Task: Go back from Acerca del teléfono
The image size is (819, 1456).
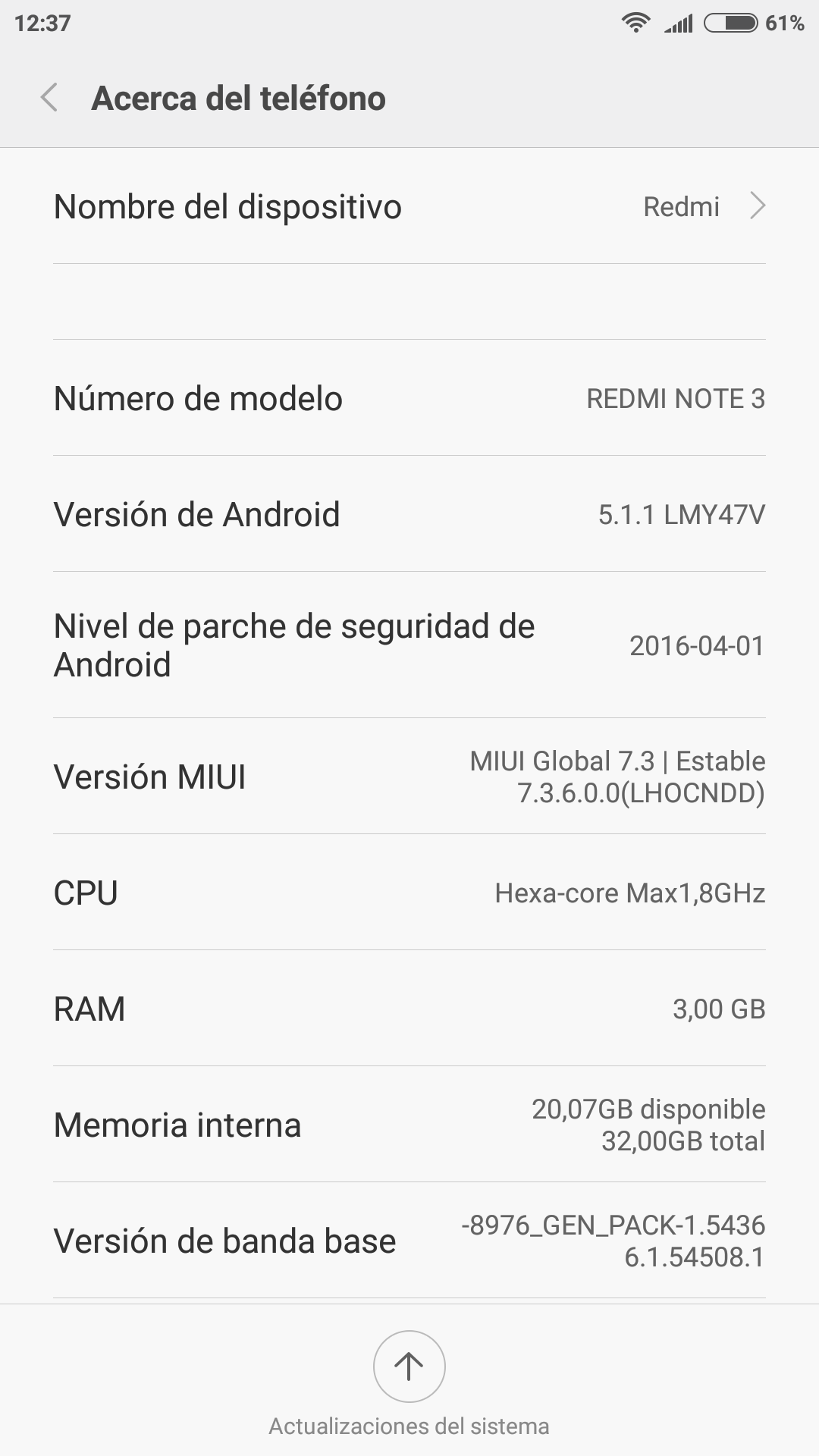Action: click(x=50, y=99)
